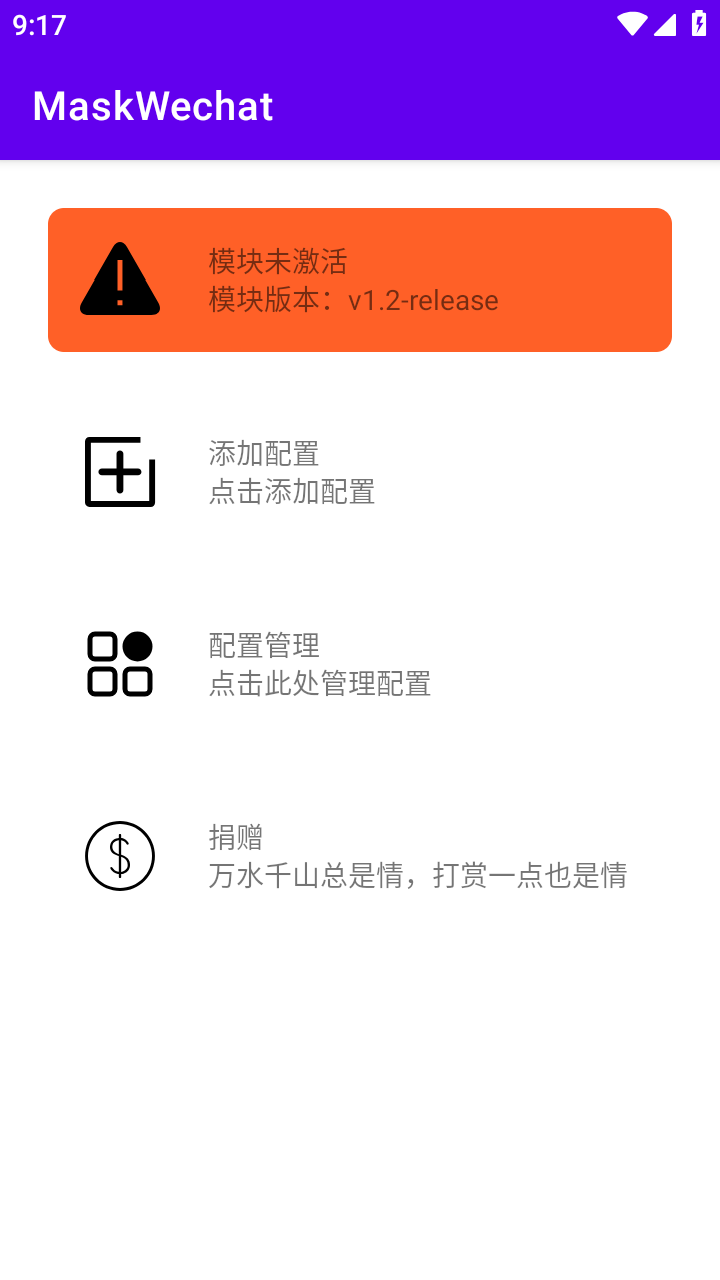The height and width of the screenshot is (1280, 720).
Task: Open 配置管理 to manage configurations
Action: click(360, 664)
